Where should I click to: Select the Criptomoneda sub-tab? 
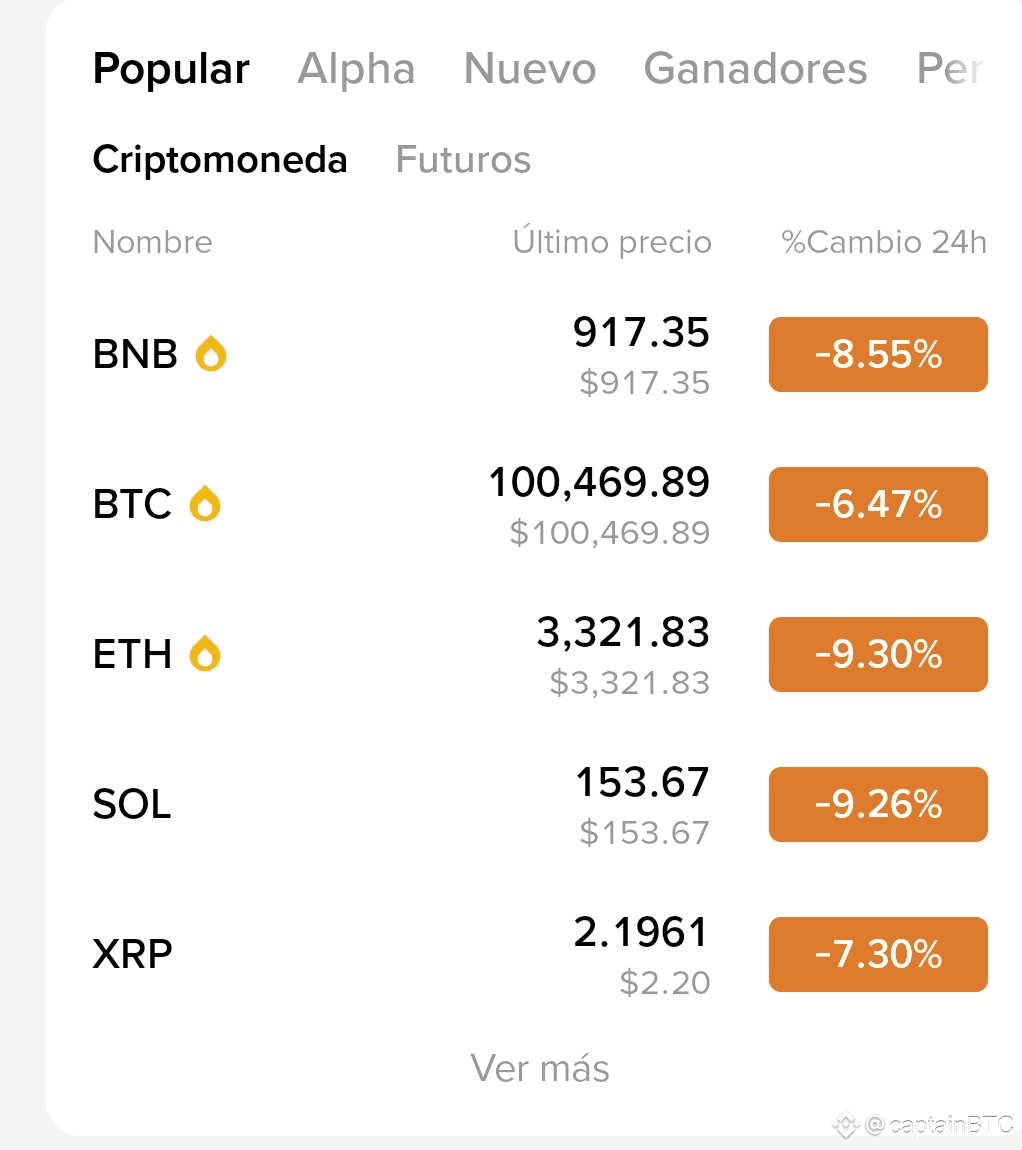220,160
